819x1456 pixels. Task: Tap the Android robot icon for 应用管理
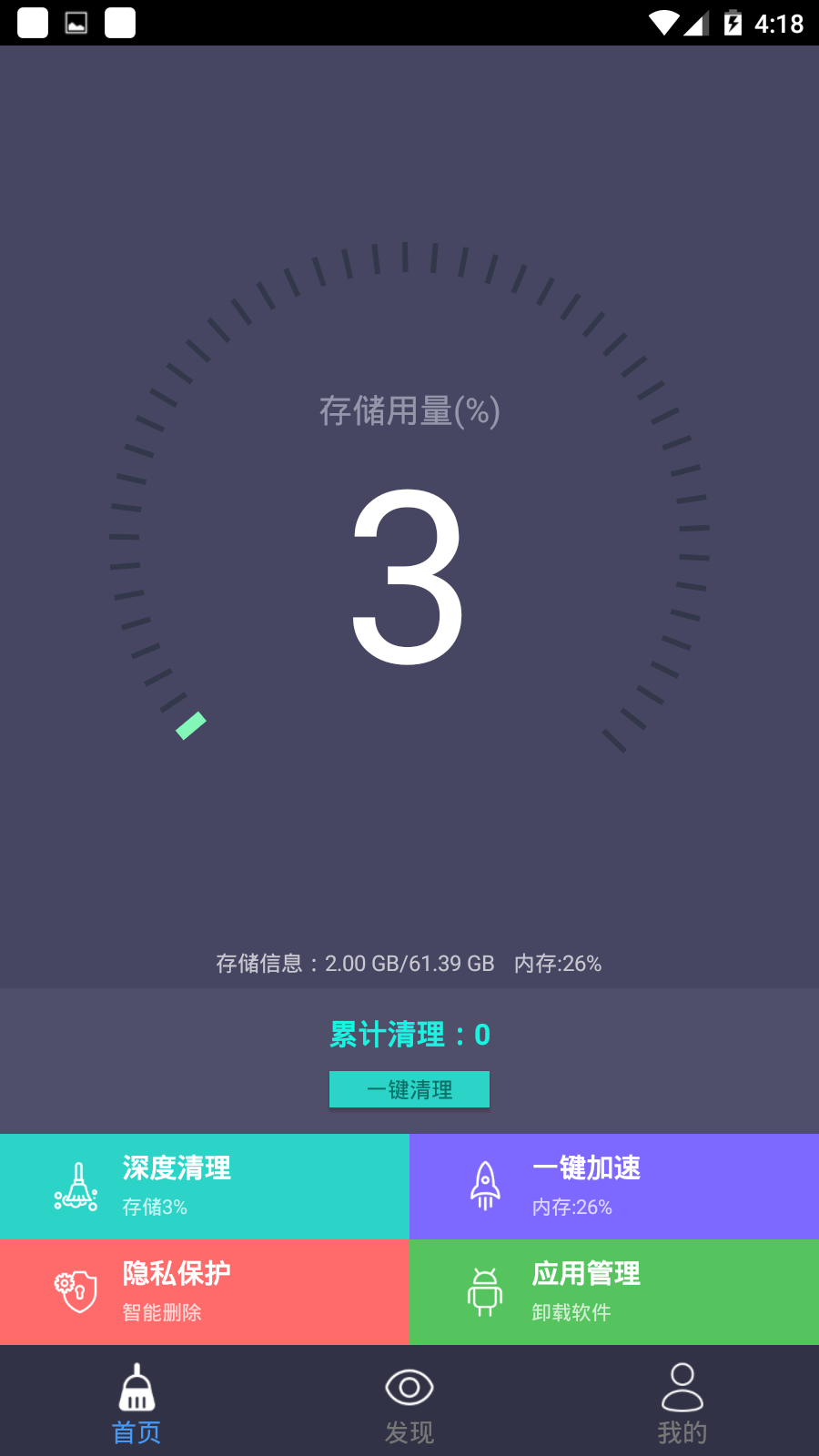click(485, 1292)
